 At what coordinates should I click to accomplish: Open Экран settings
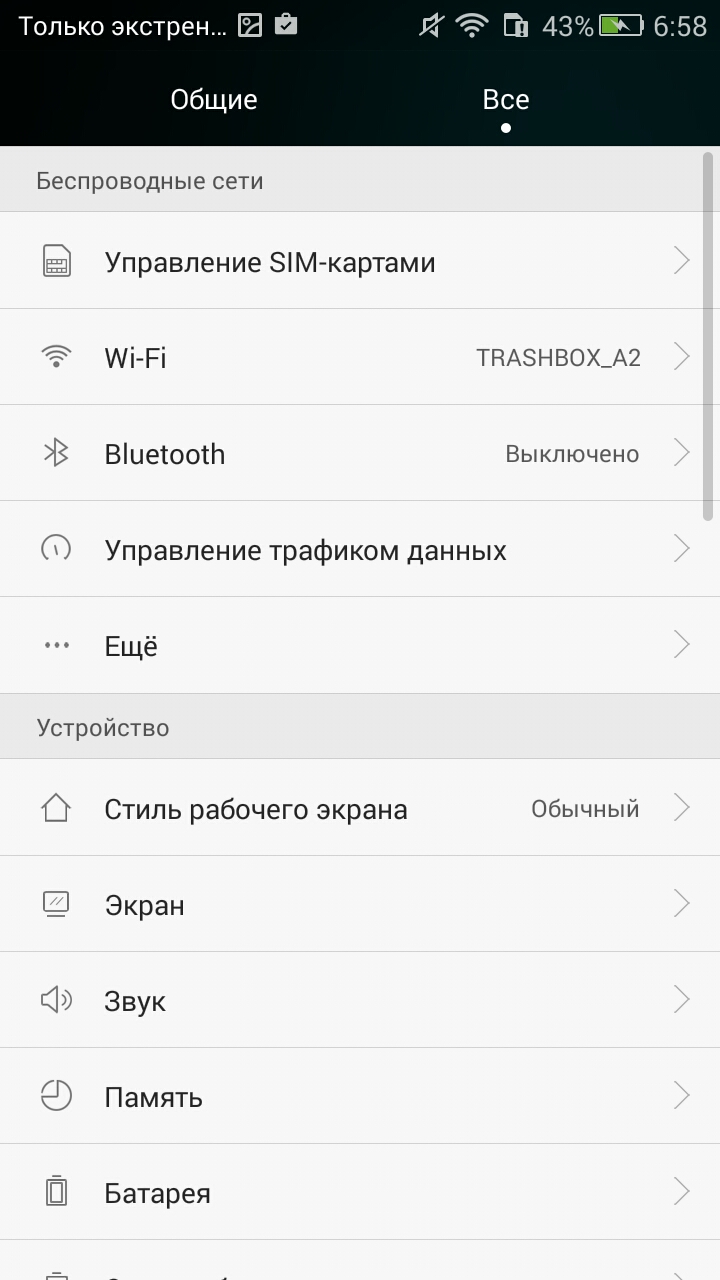[x=360, y=904]
